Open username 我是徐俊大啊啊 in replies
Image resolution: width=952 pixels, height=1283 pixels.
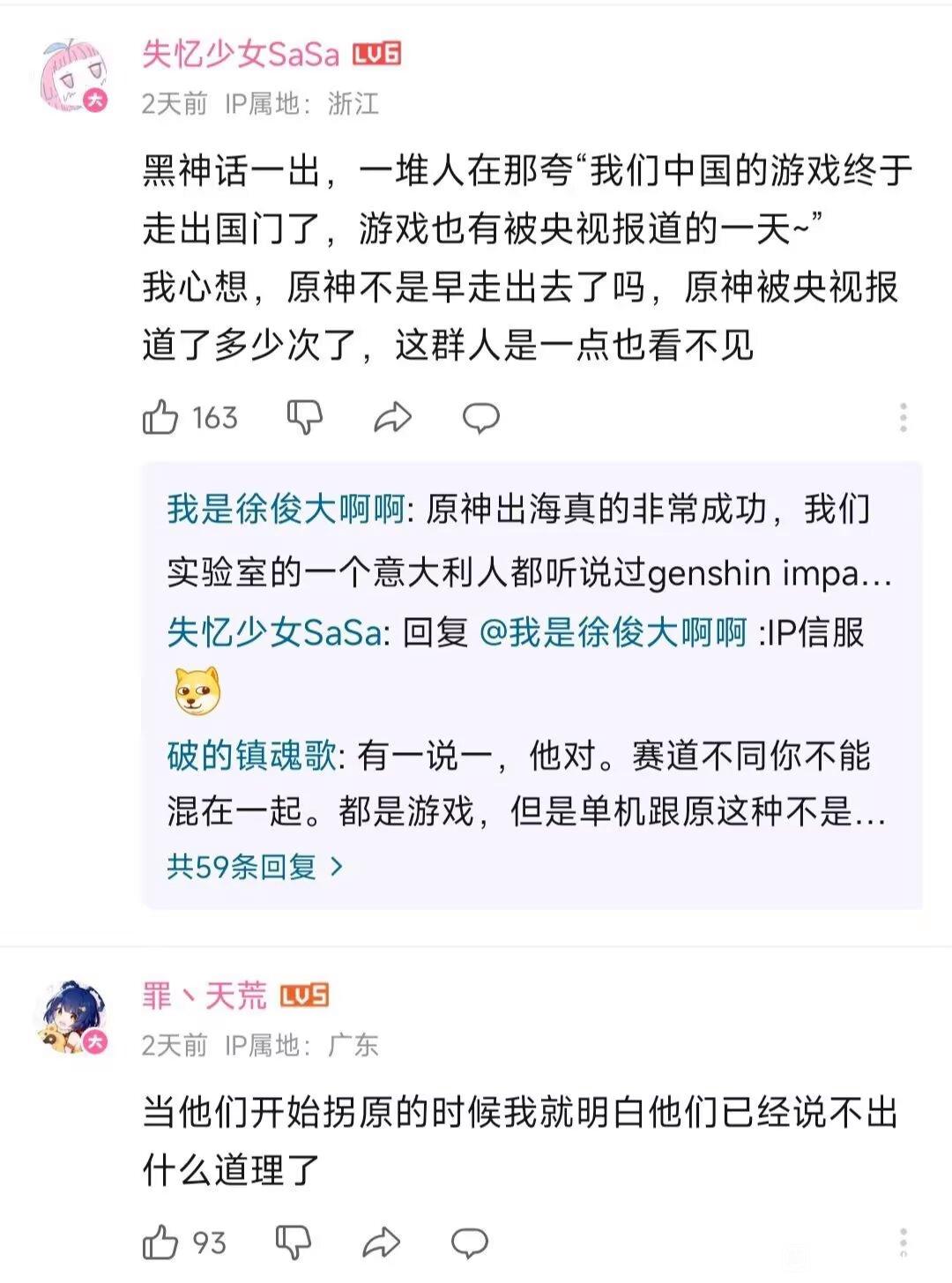286,510
